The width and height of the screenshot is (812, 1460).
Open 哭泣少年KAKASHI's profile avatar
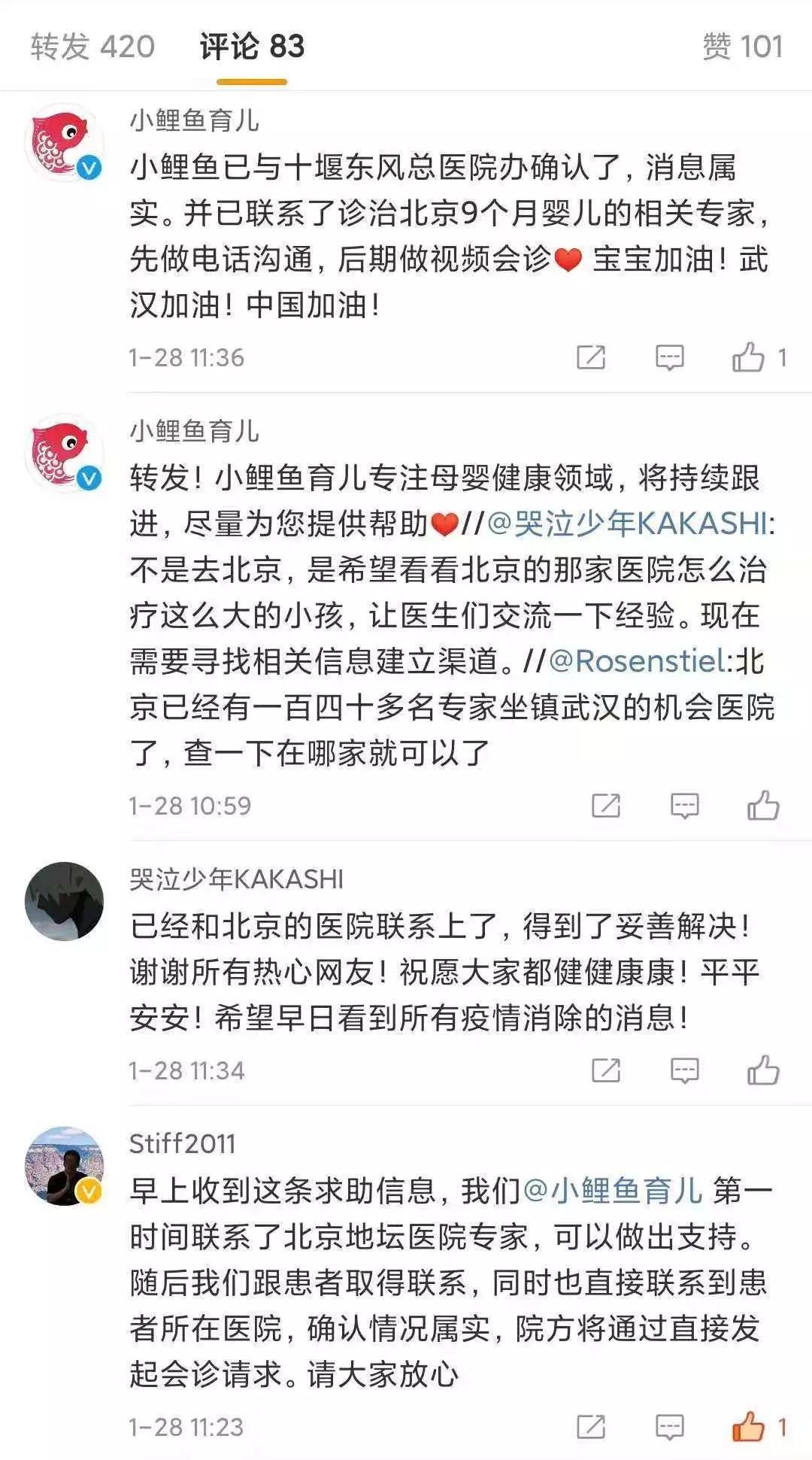pyautogui.click(x=64, y=901)
